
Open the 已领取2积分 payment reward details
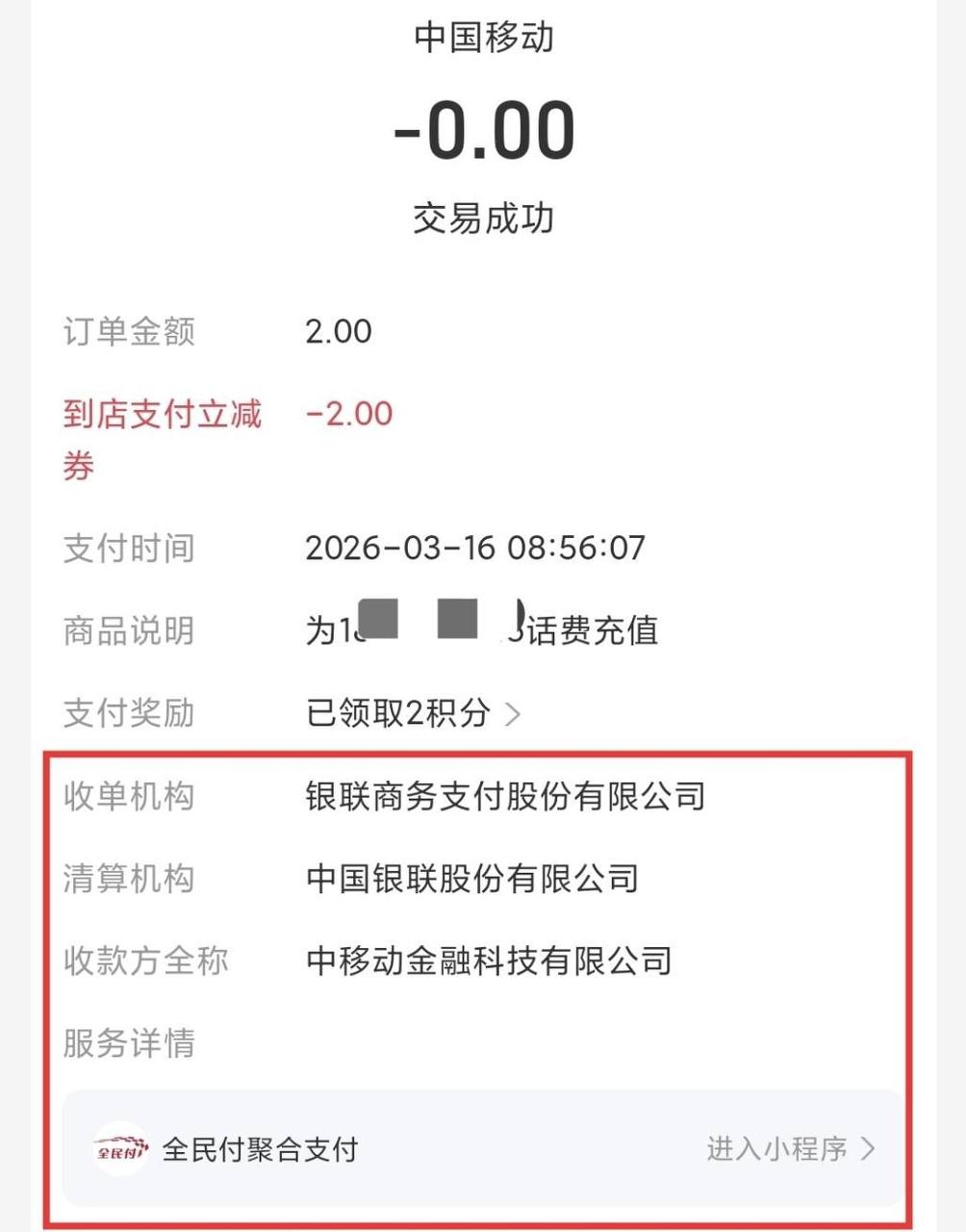pos(414,713)
